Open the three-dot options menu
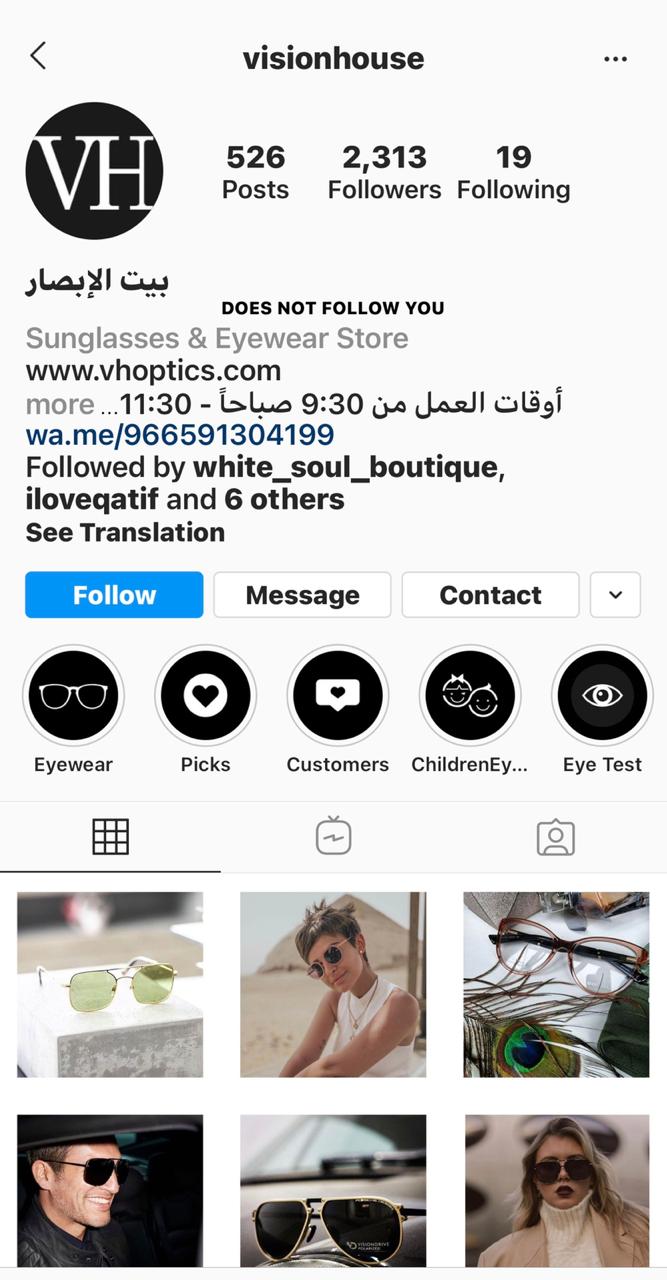Screen dimensions: 667x1280 615,59
